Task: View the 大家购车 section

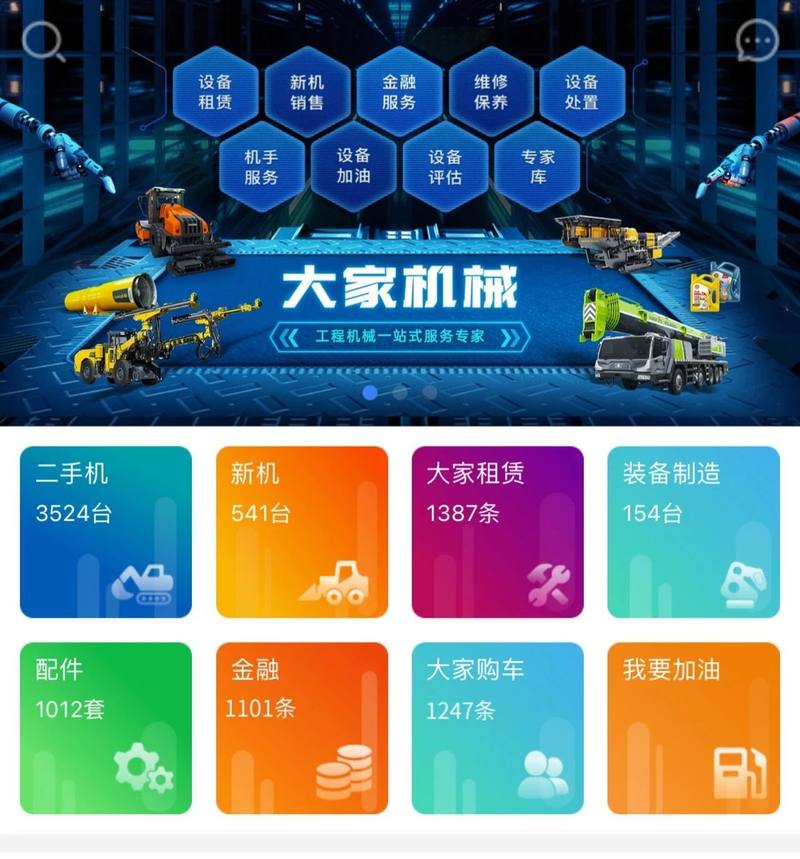Action: tap(497, 727)
